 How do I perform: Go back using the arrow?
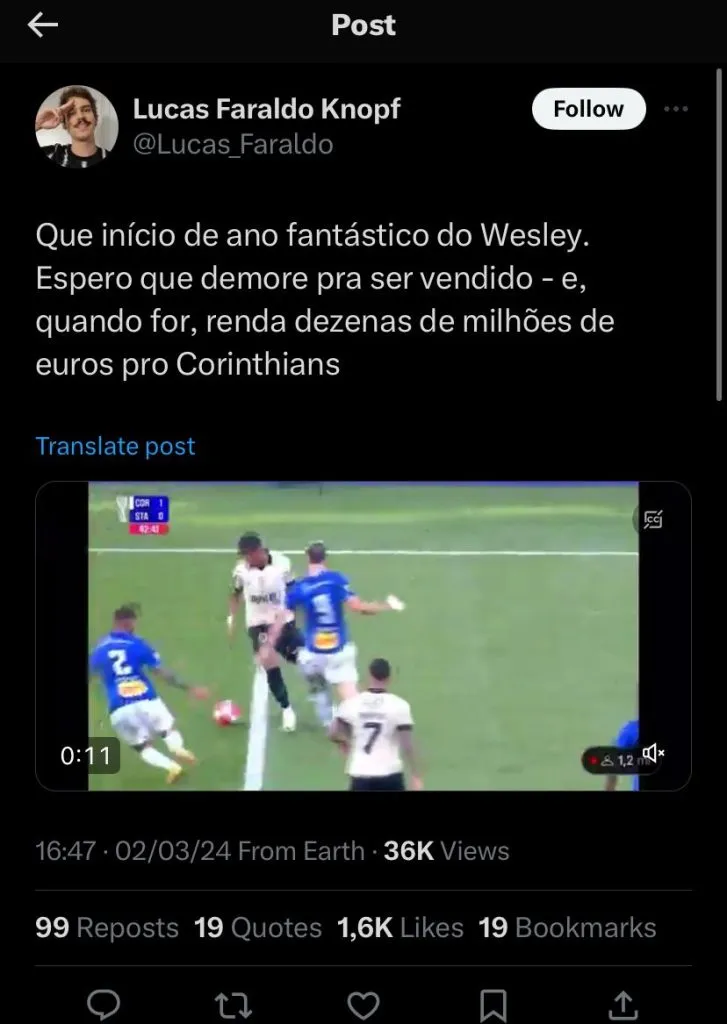43,26
